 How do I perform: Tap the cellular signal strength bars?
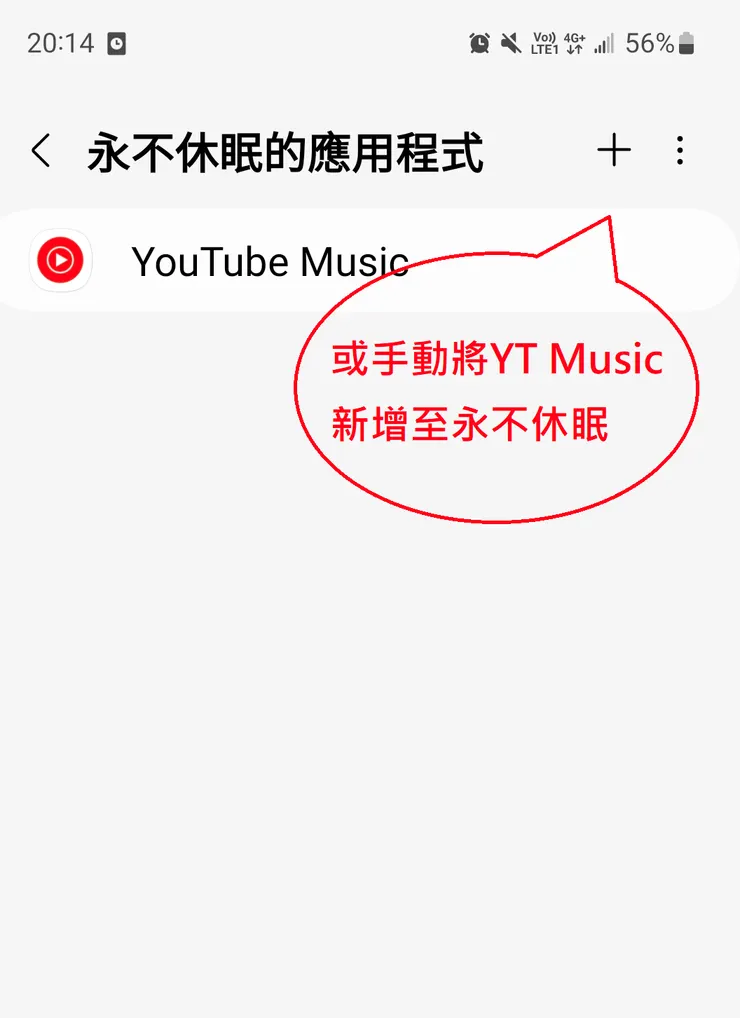604,44
